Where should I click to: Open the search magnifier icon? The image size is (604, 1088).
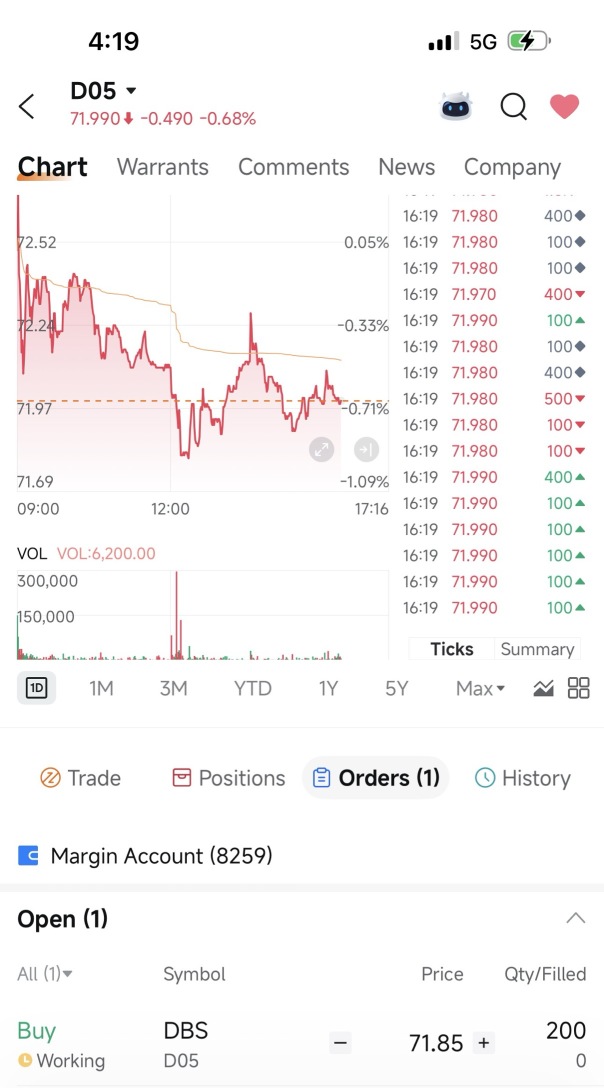click(x=514, y=107)
